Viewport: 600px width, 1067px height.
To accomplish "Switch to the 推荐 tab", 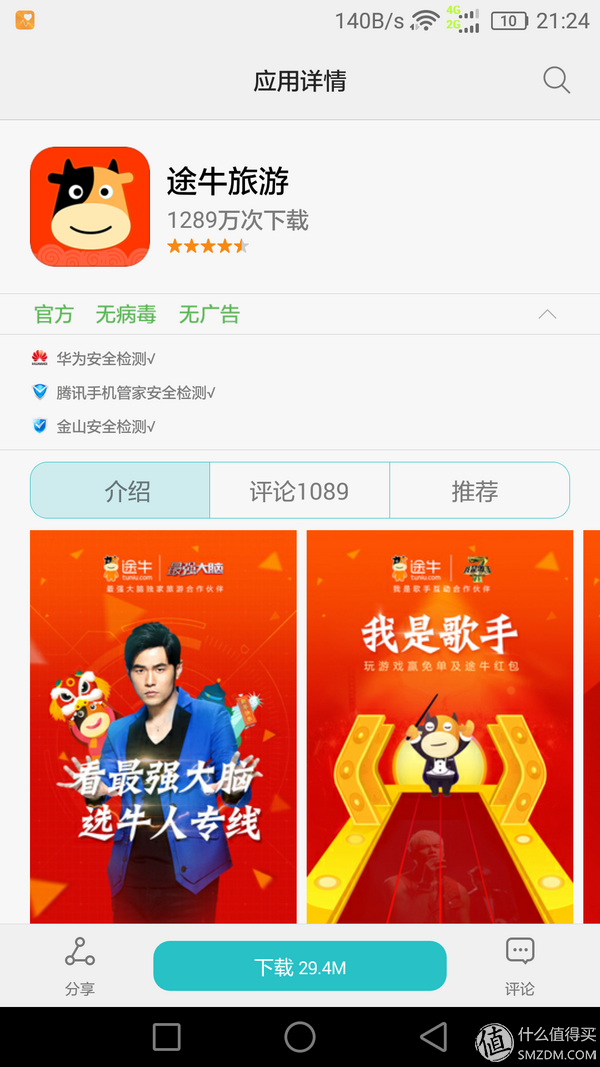I will (x=474, y=491).
